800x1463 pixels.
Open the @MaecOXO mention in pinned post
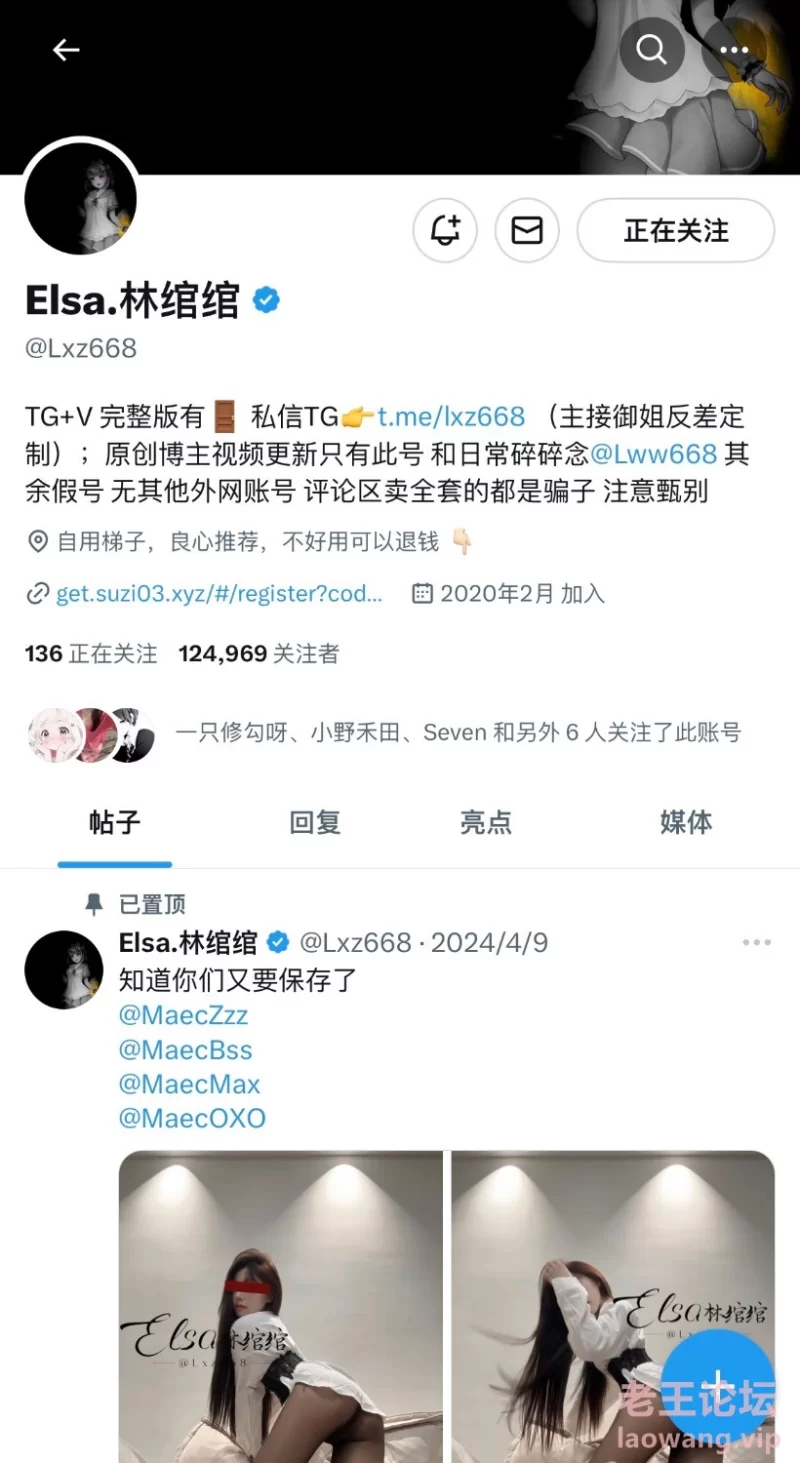tap(192, 1118)
